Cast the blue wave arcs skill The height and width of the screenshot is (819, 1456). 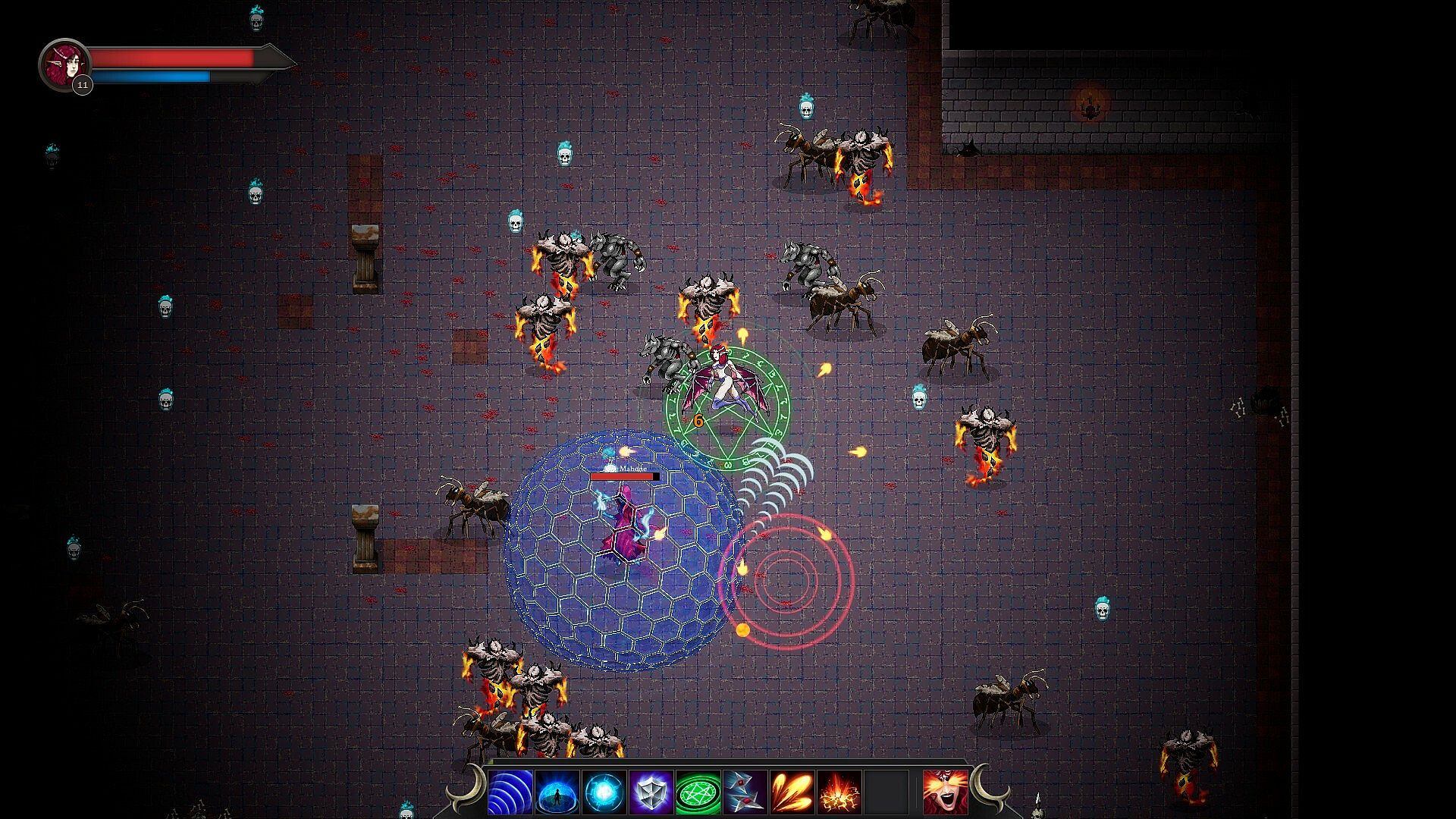click(x=510, y=792)
